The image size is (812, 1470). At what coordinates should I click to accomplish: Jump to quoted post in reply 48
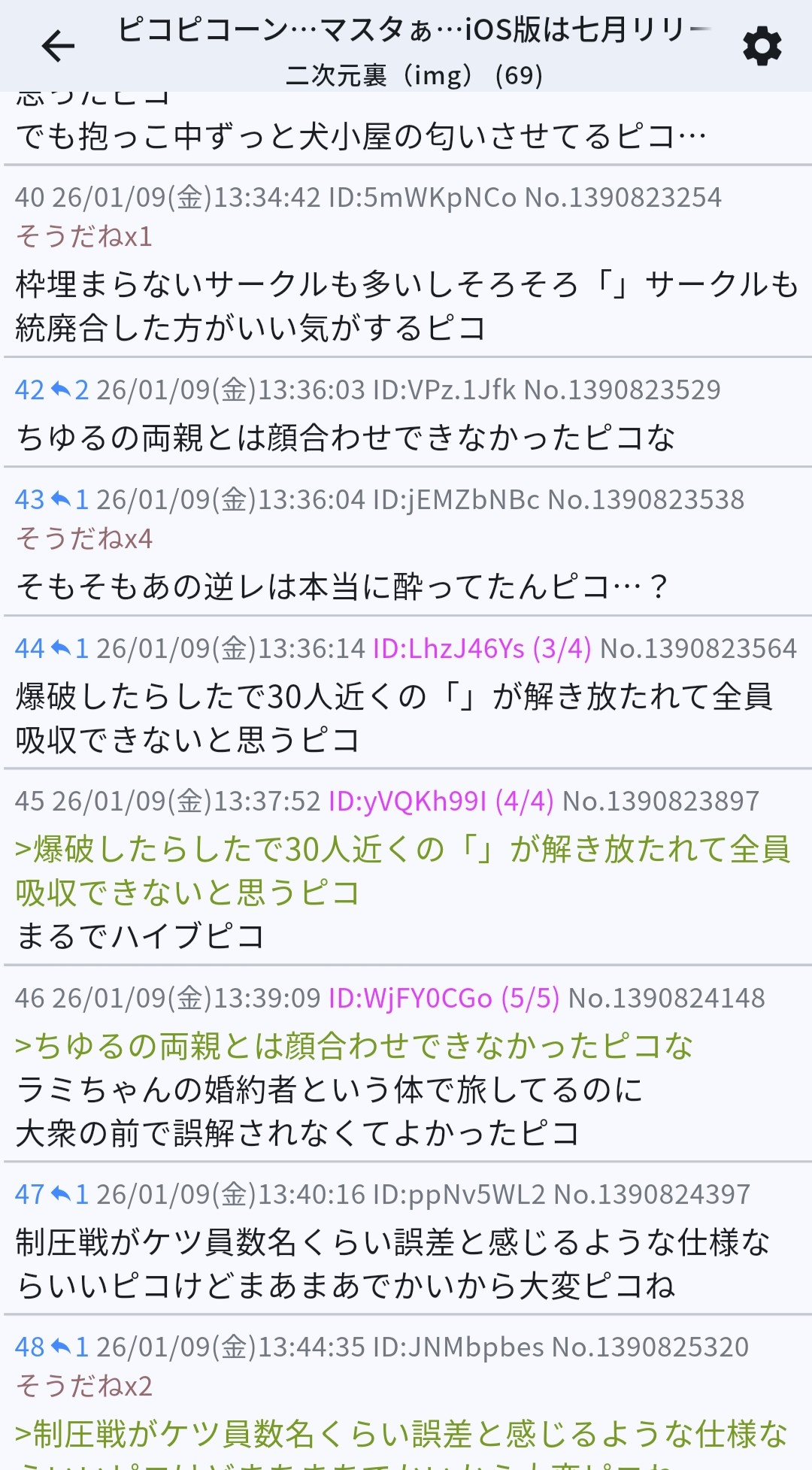click(x=402, y=1435)
